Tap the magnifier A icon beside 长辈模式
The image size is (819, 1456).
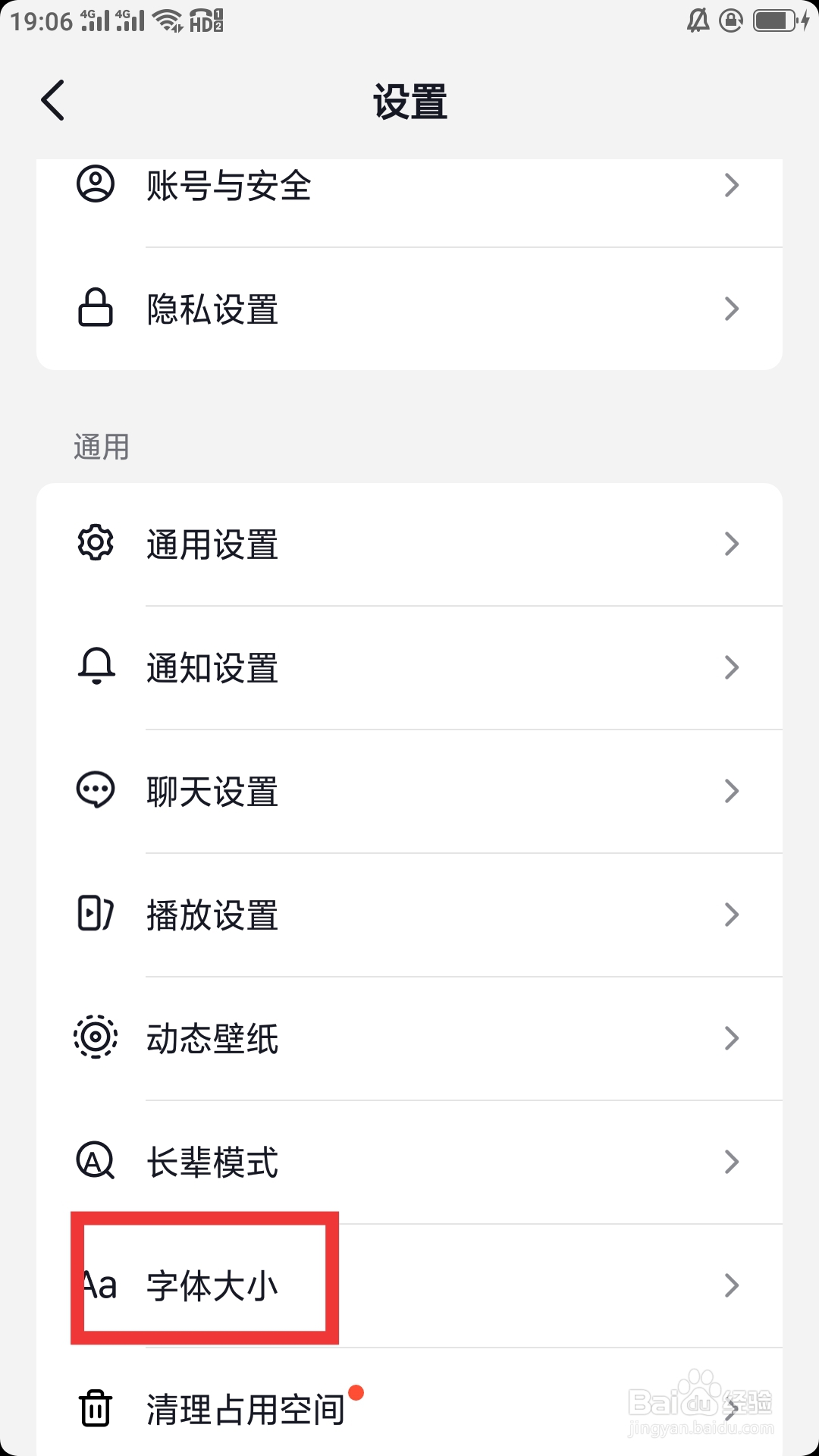pos(95,1162)
